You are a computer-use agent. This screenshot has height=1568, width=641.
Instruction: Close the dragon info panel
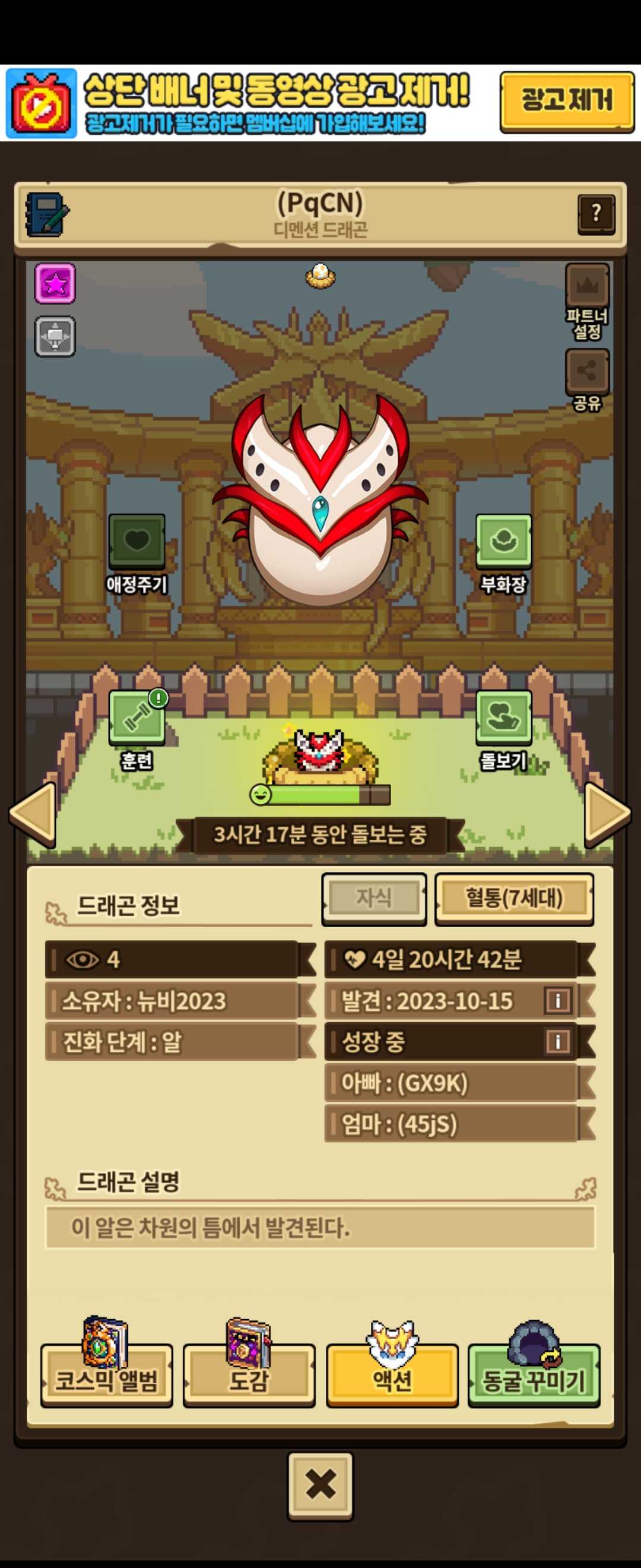320,1484
